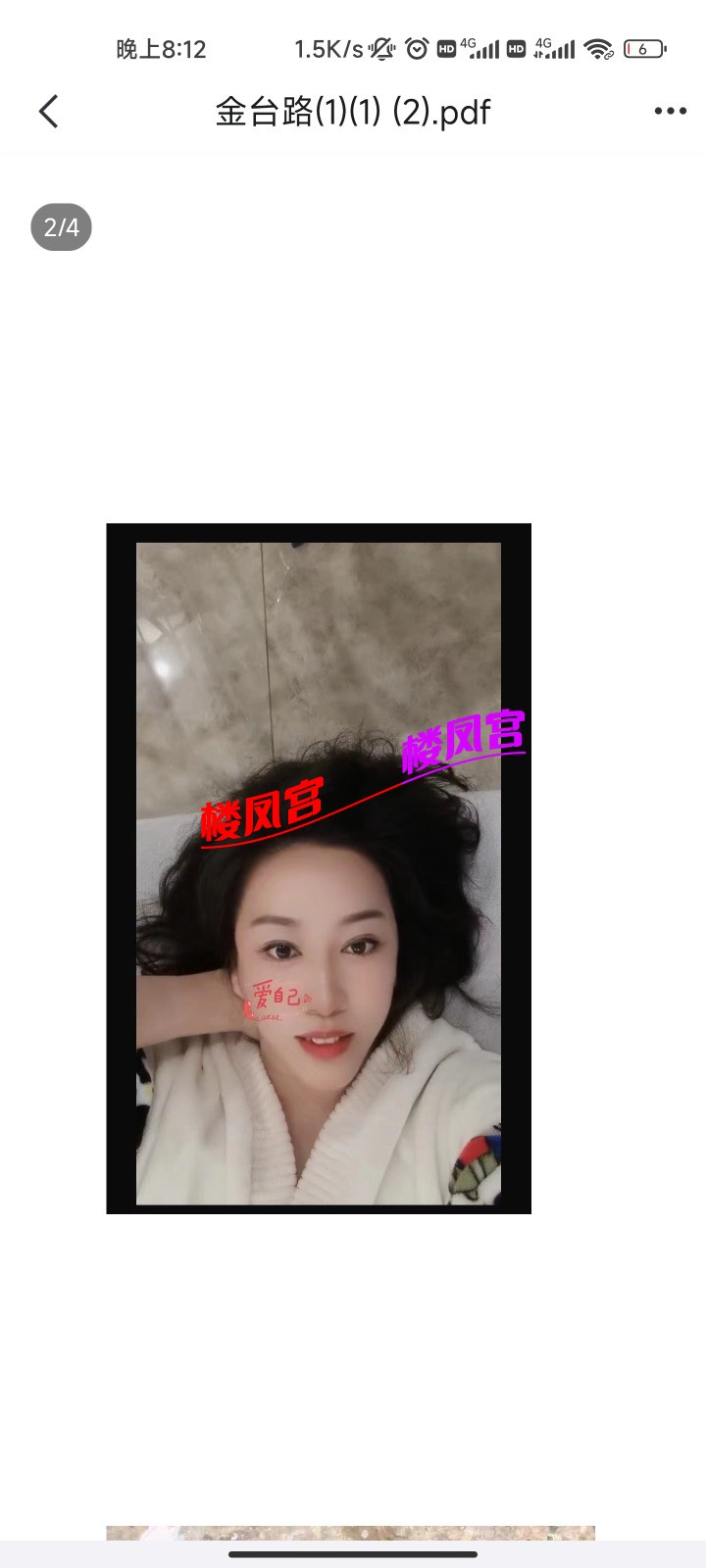Tap the back arrow to leave the PDF
The image size is (706, 1568).
(x=49, y=111)
